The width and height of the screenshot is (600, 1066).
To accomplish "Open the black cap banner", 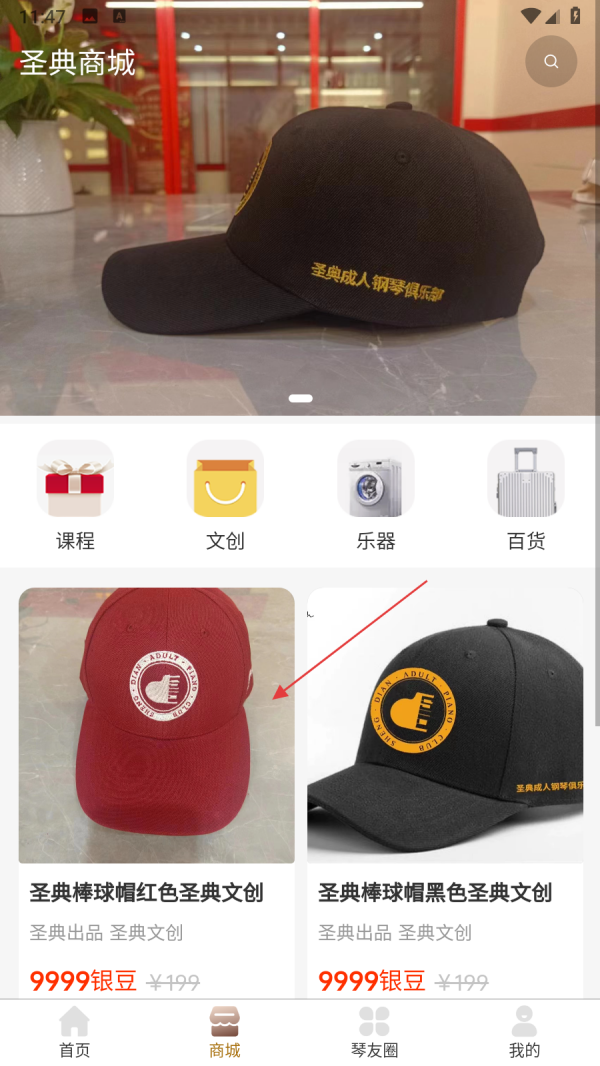I will pos(300,230).
